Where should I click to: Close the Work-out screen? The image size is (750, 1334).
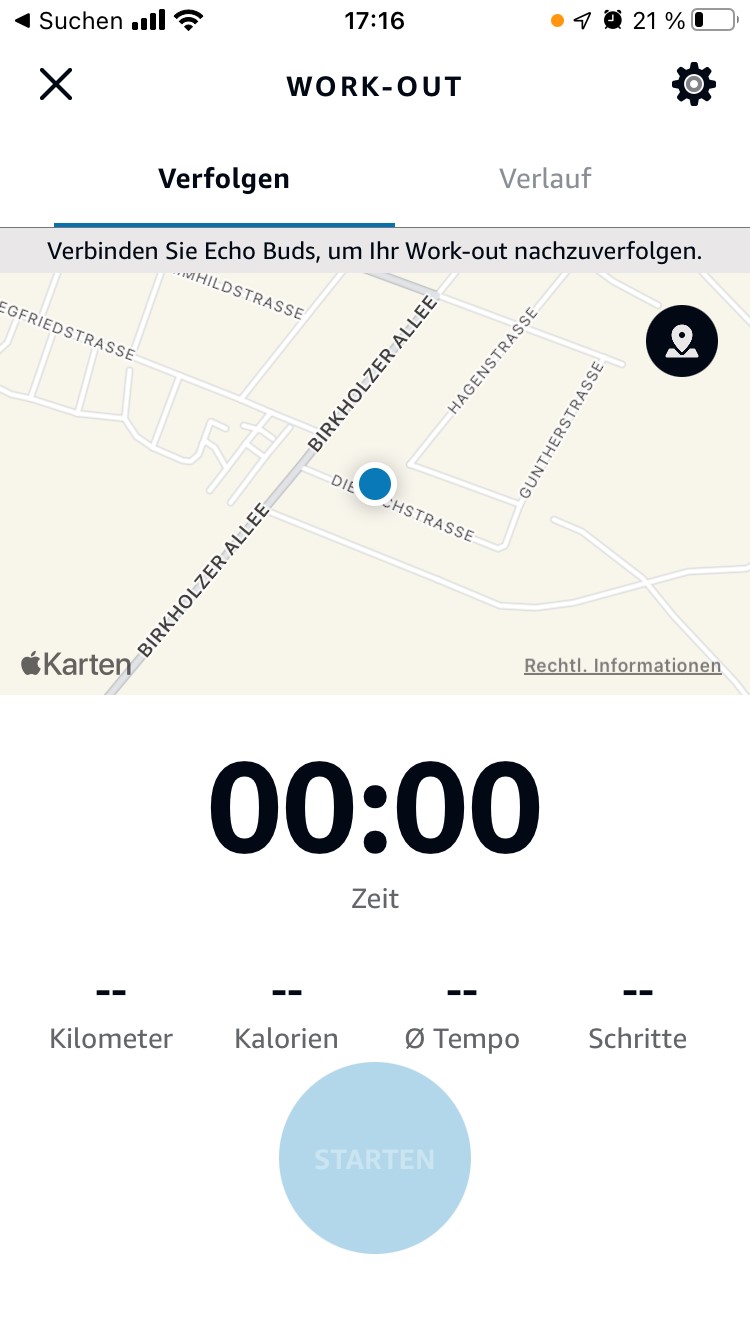point(56,85)
